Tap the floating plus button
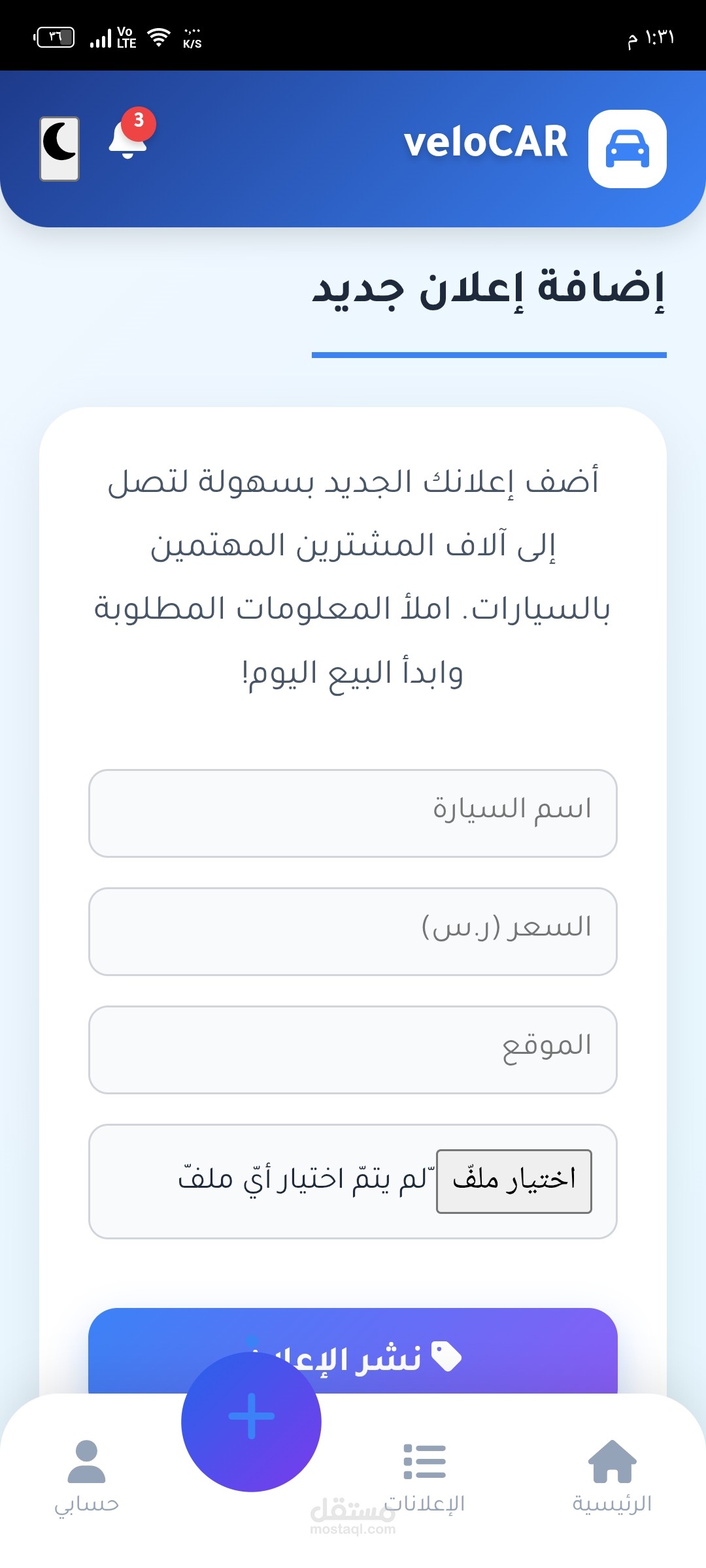The image size is (706, 1568). [251, 1422]
